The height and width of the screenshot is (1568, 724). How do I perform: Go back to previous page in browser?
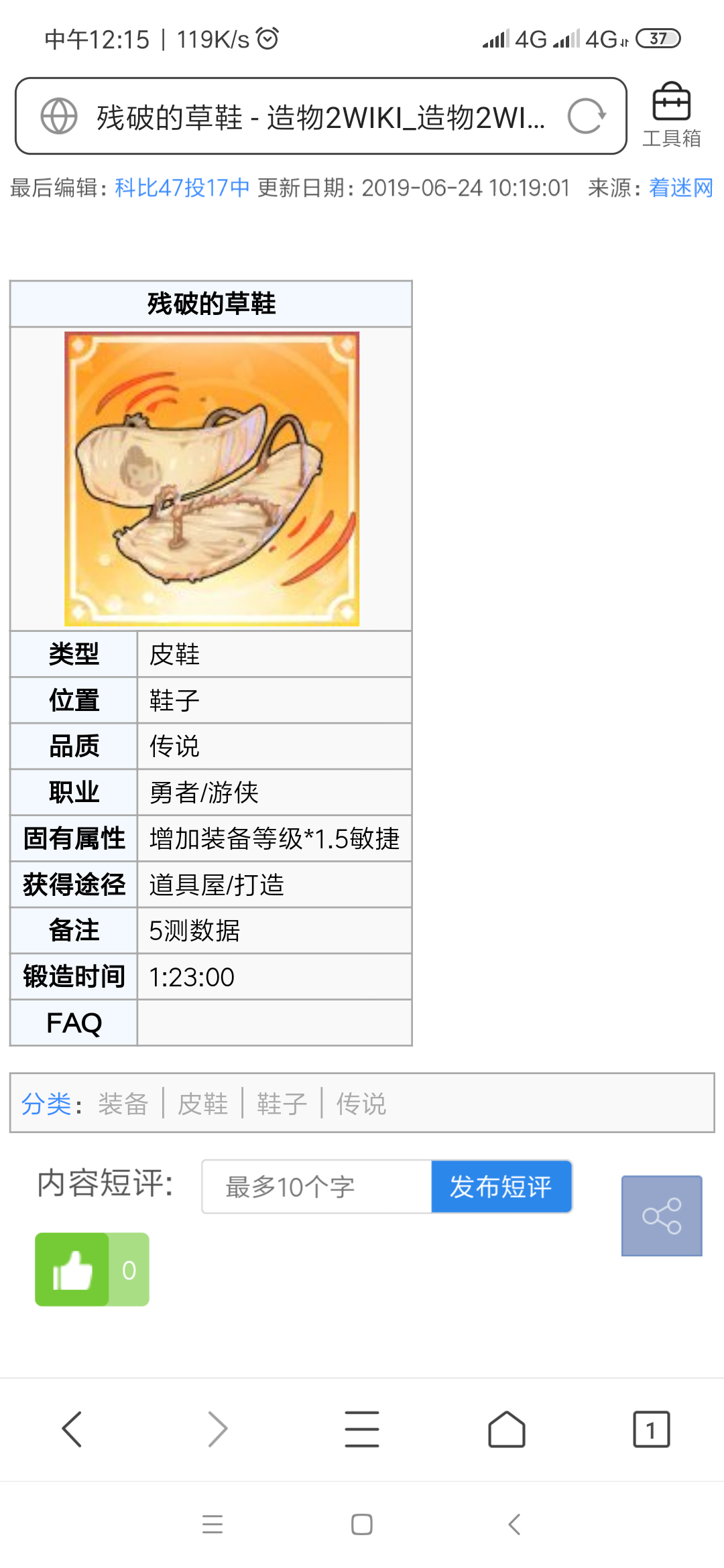[x=72, y=1429]
